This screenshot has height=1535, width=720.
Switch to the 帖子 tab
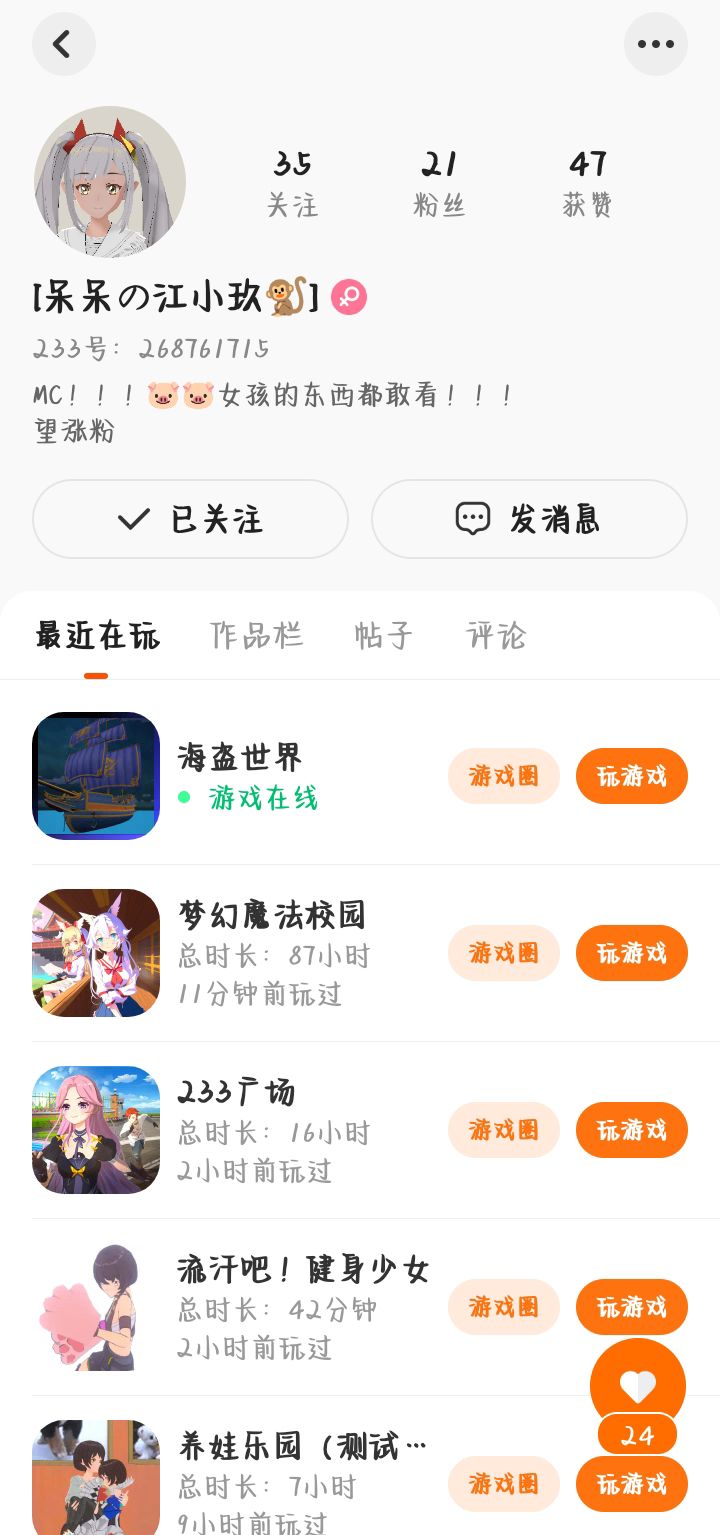pos(384,636)
